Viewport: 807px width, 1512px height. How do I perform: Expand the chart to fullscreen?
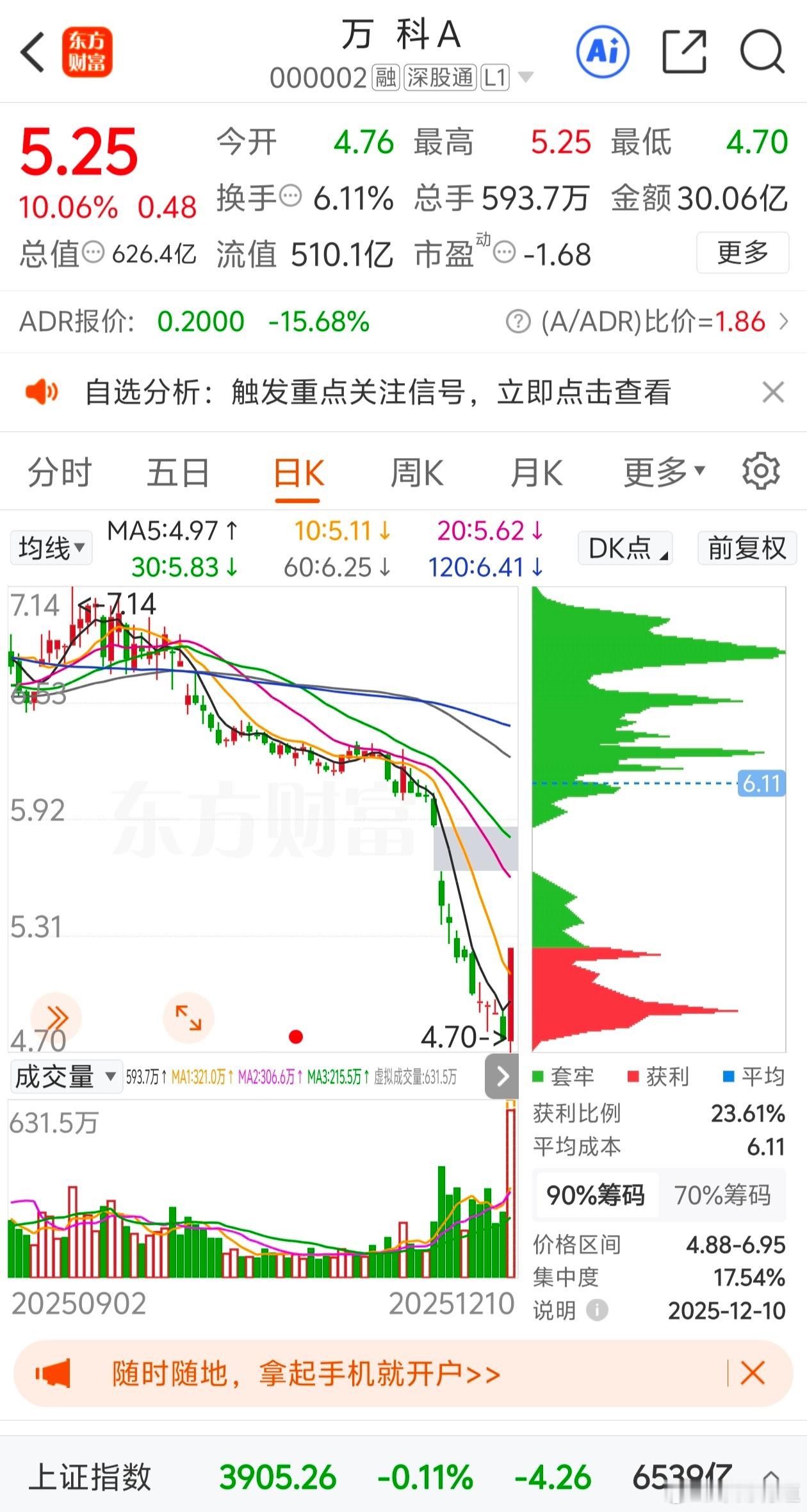(188, 1019)
